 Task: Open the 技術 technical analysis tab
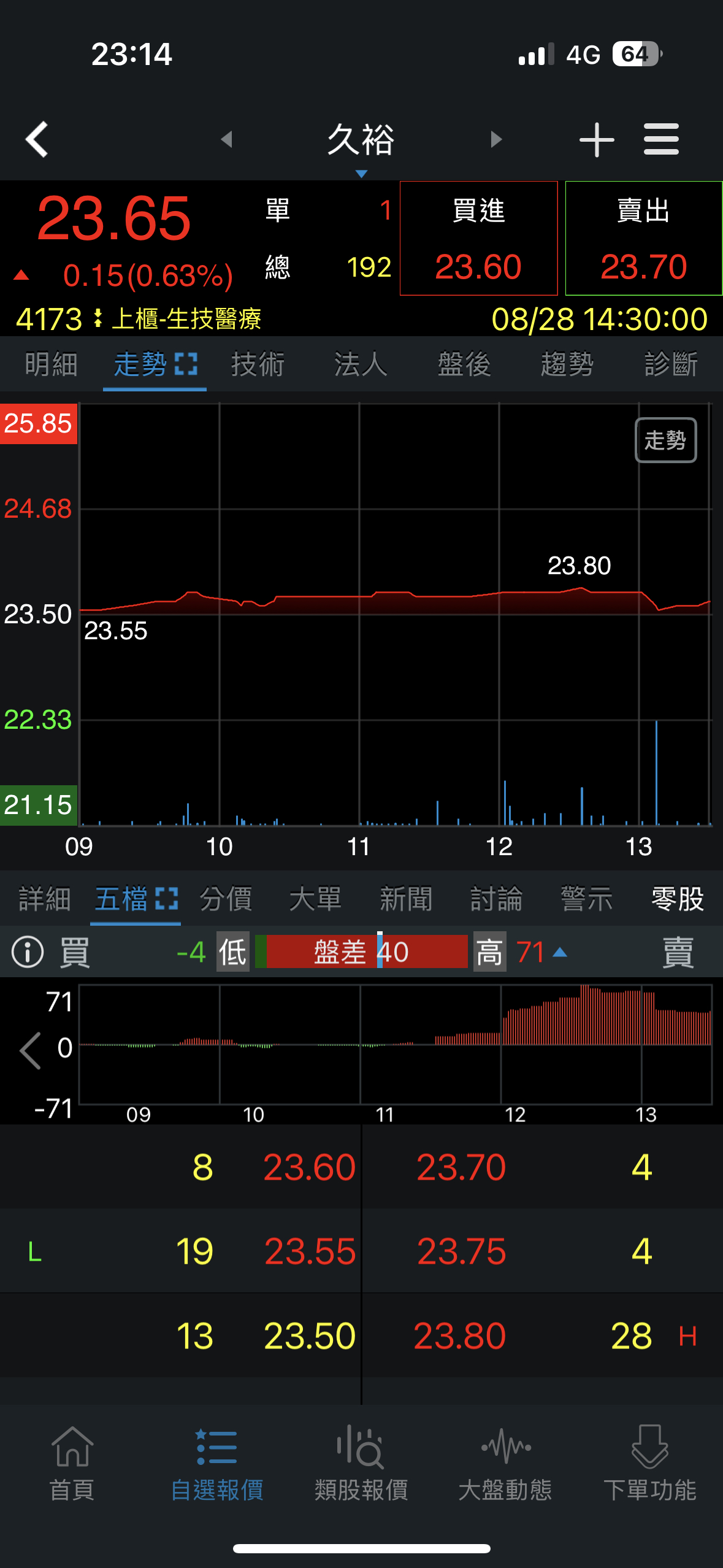[258, 364]
